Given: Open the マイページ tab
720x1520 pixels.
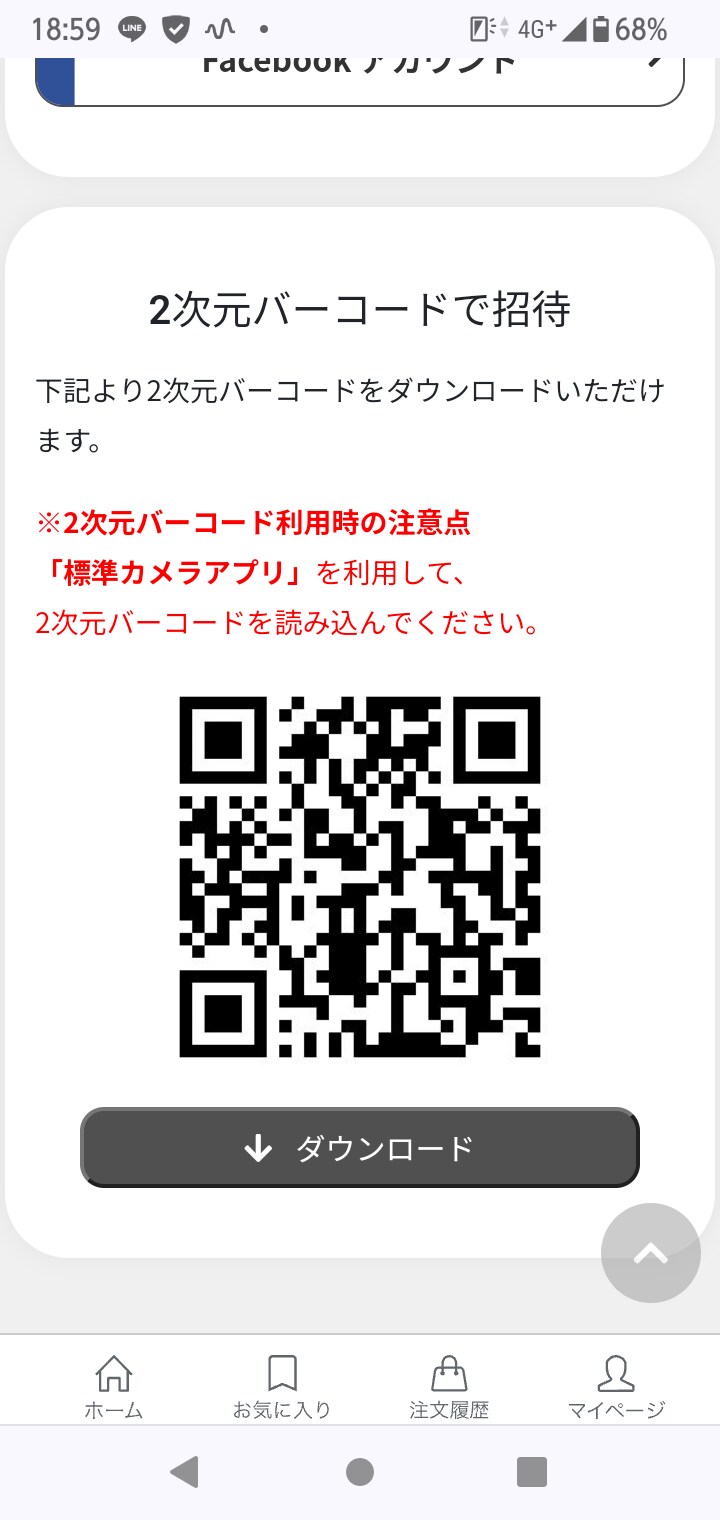Looking at the screenshot, I should [x=616, y=1385].
